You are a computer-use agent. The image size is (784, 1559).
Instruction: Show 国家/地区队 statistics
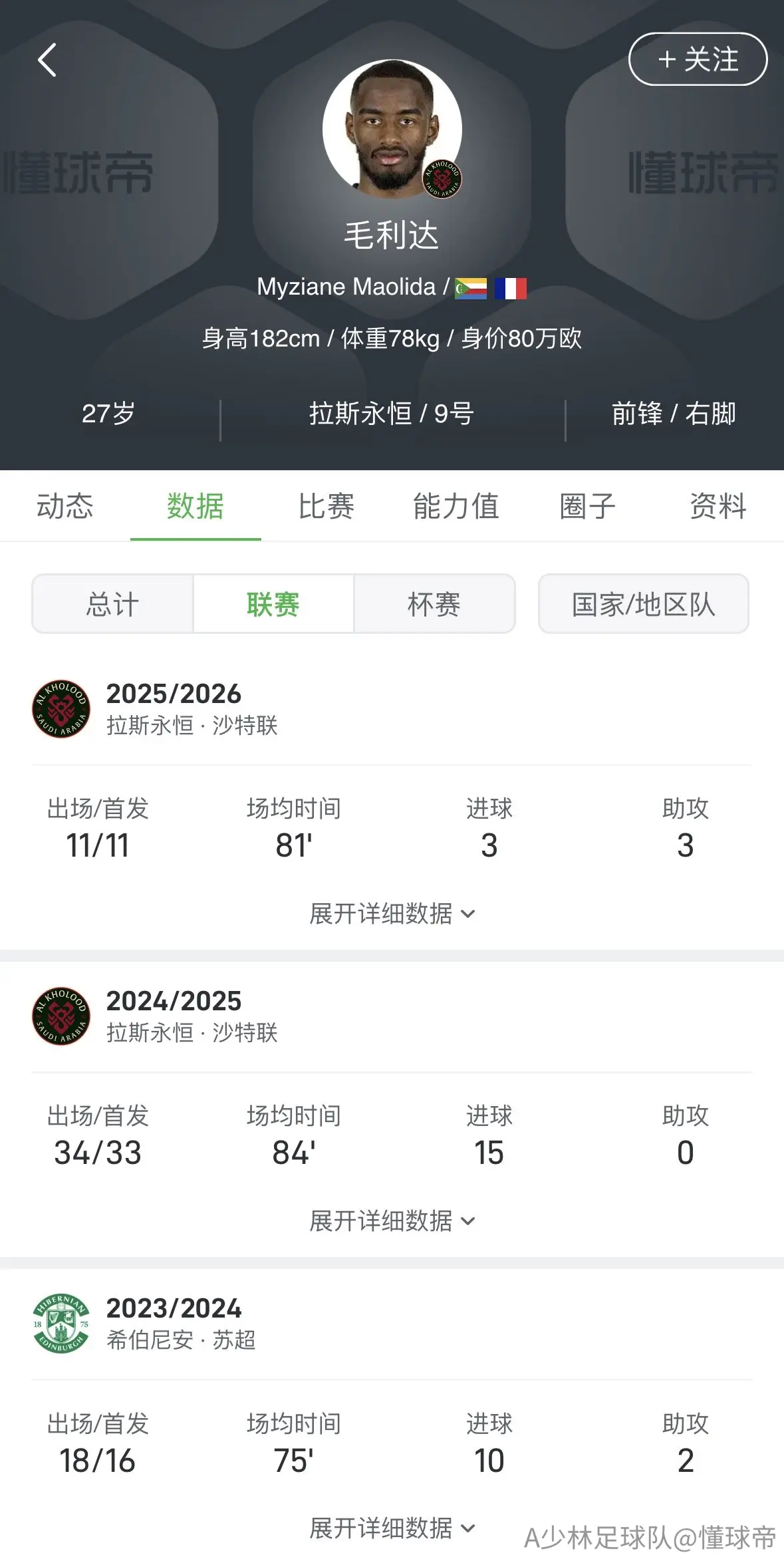[643, 604]
